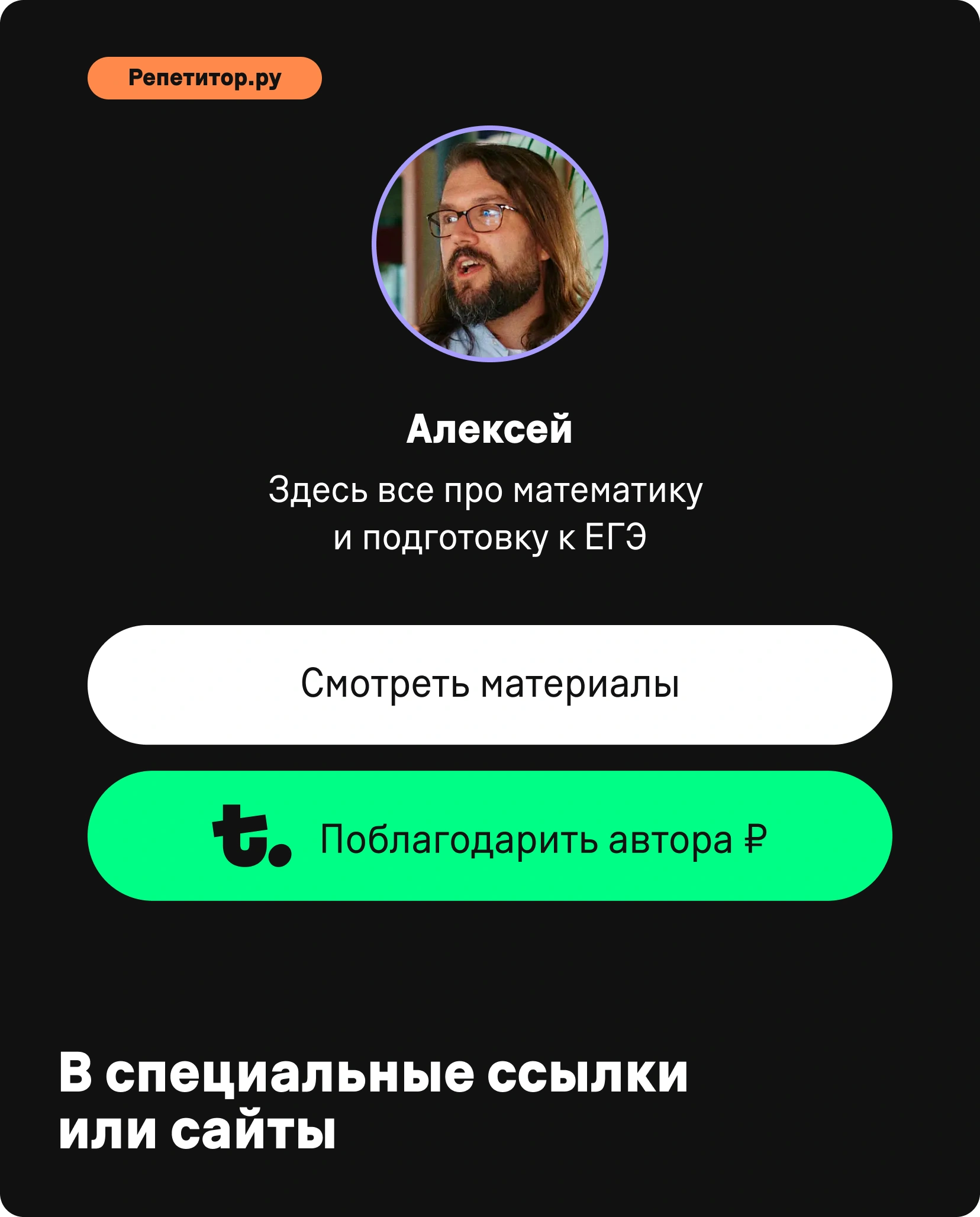Select the word "Репетитор.ру" label text

[x=204, y=78]
